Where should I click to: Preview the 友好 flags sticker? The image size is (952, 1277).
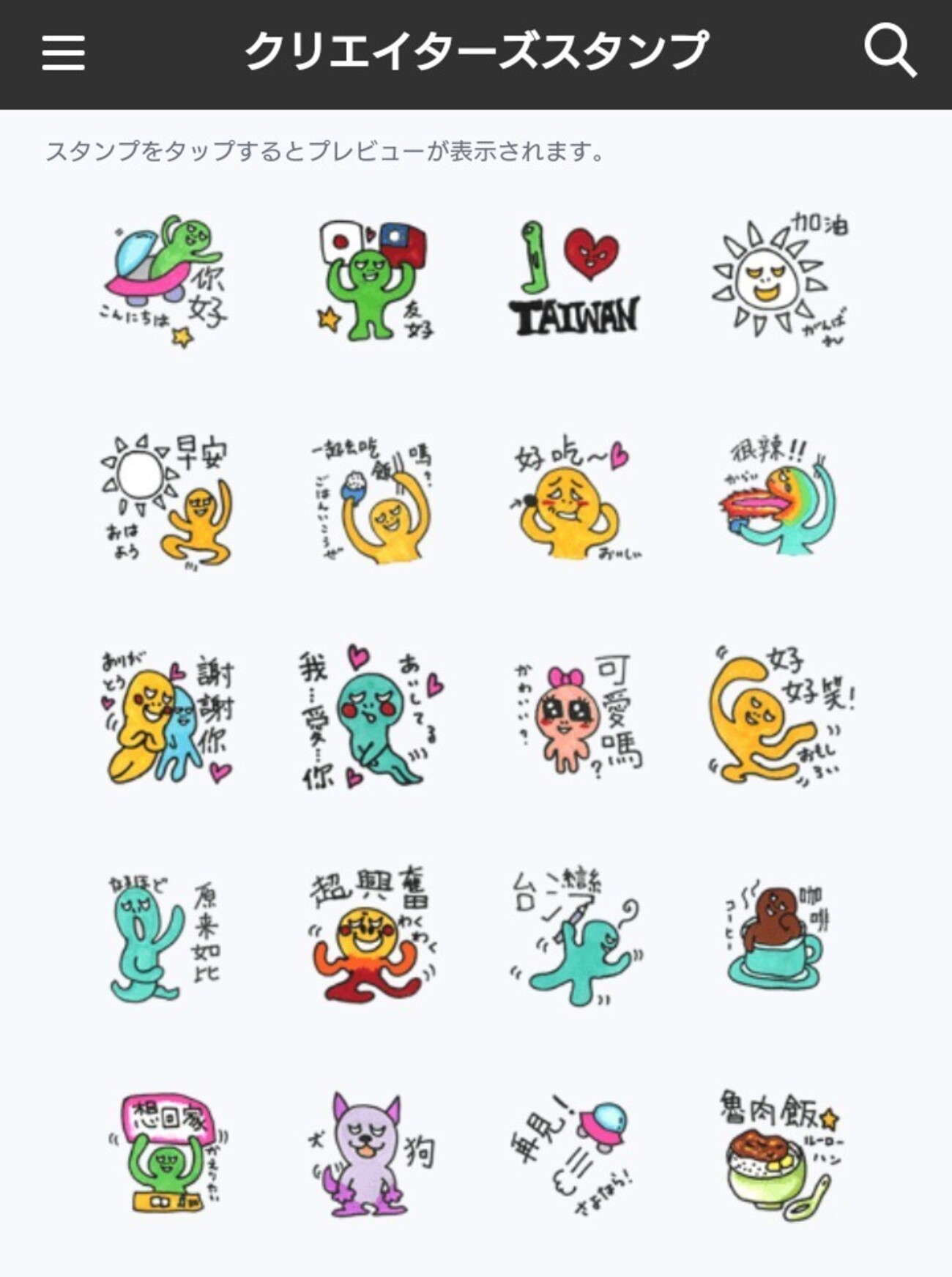point(373,281)
